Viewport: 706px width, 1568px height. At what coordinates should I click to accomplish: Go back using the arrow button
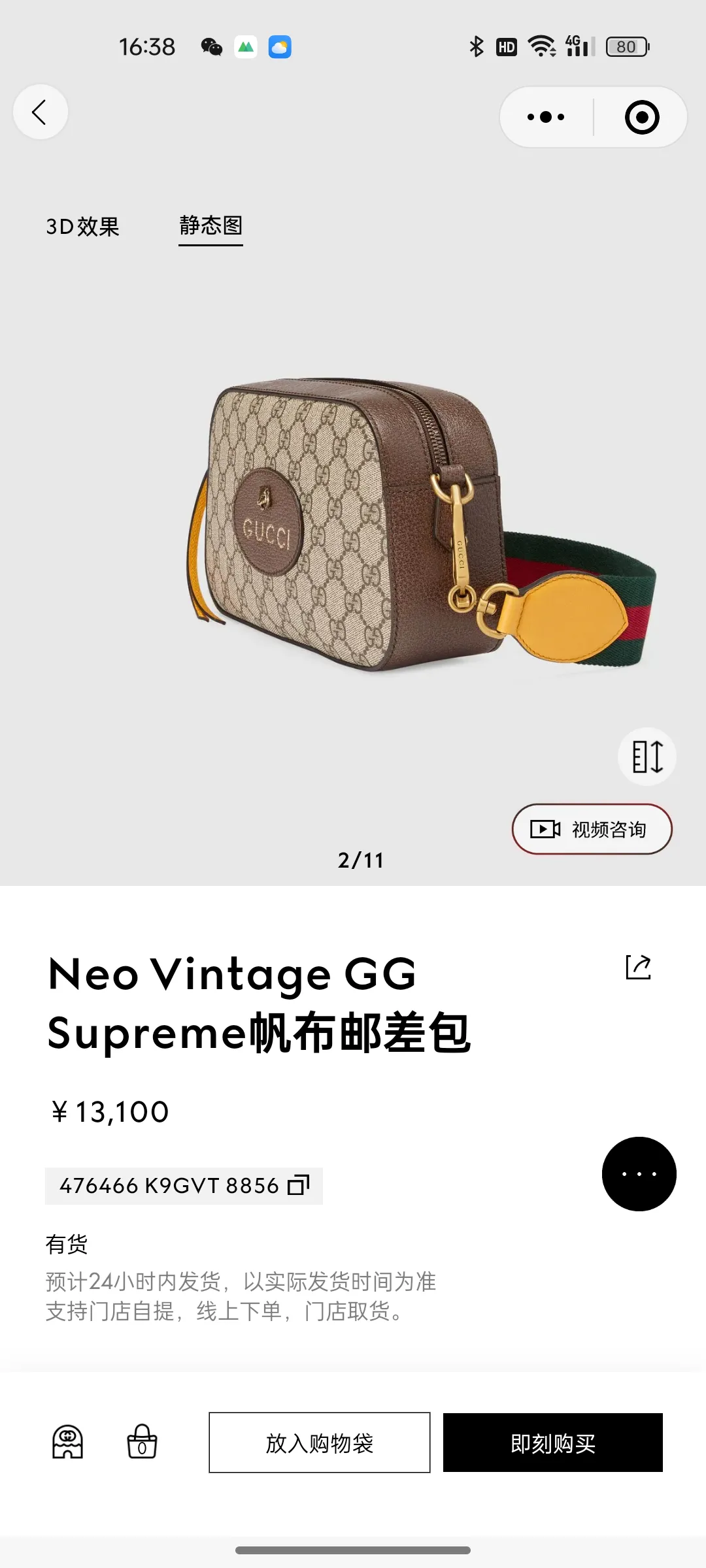41,112
